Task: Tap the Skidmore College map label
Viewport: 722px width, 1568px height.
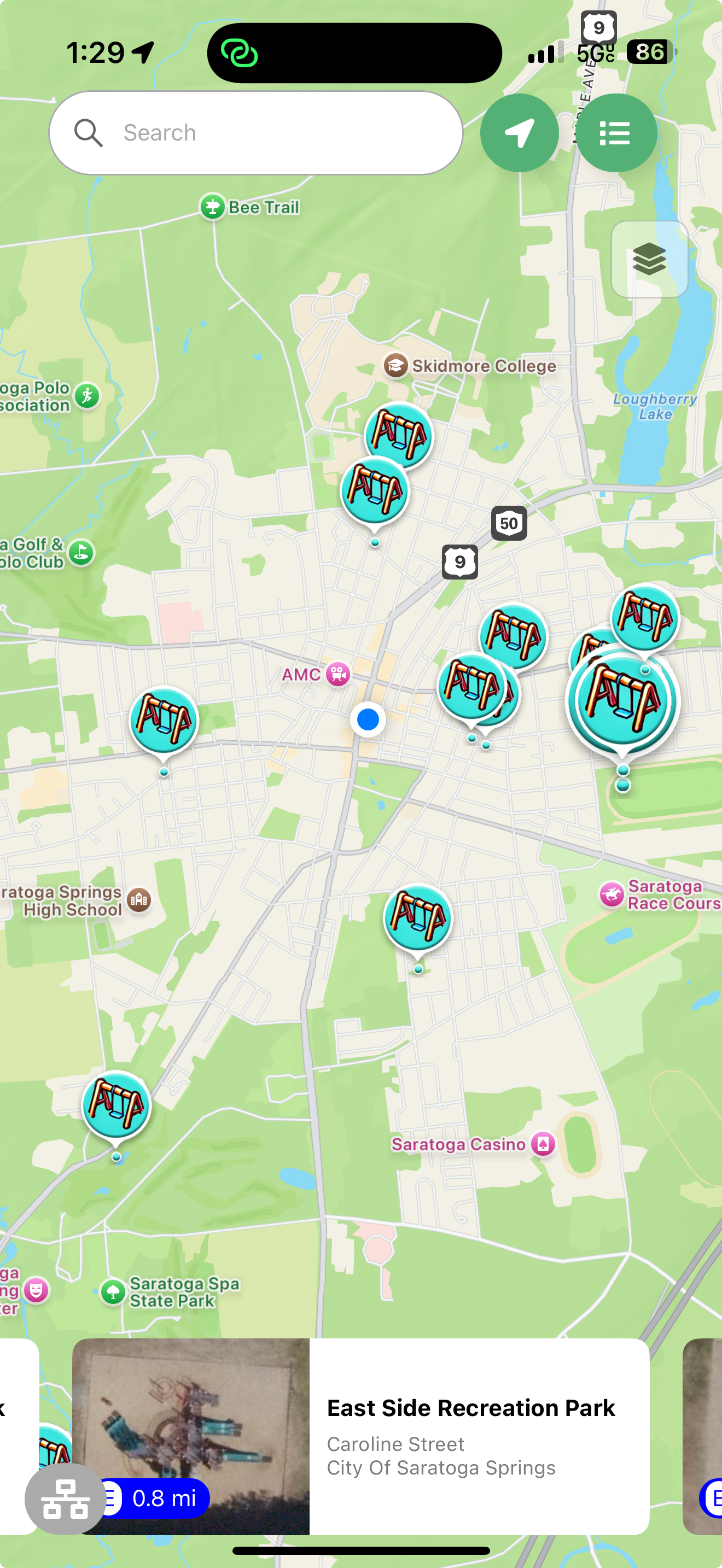Action: [484, 366]
